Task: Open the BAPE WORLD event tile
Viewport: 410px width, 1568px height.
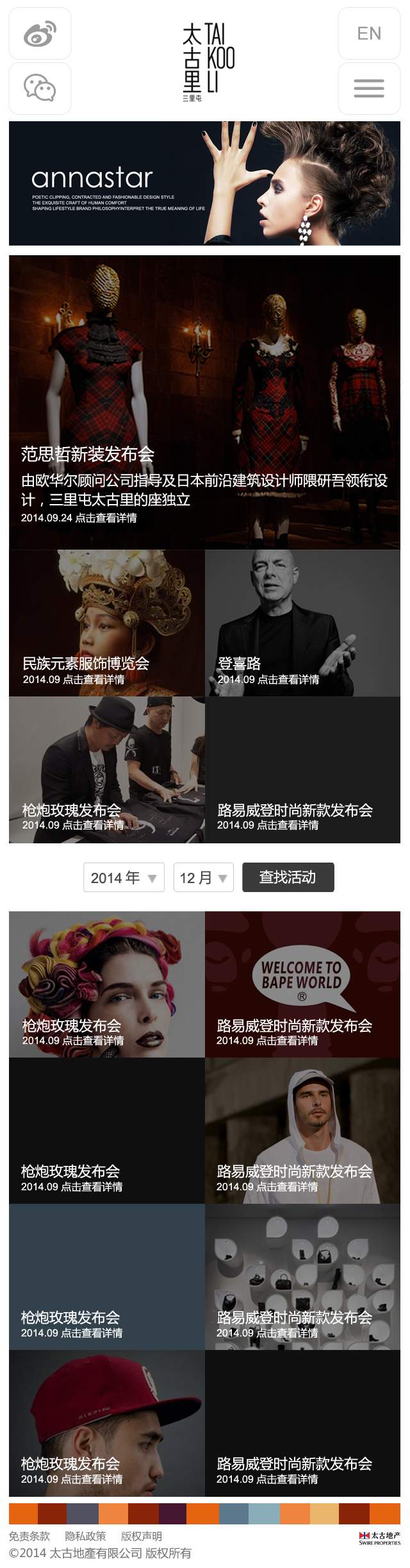Action: click(x=302, y=984)
